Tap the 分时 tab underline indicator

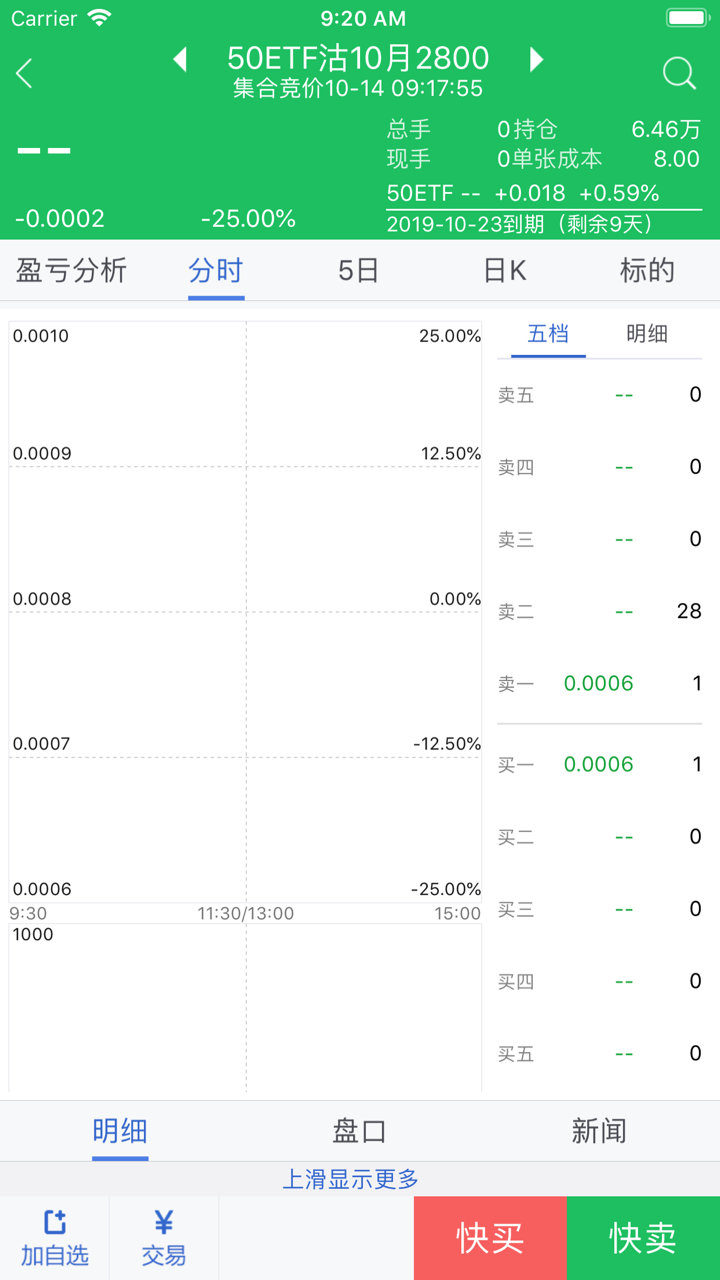pyautogui.click(x=216, y=296)
